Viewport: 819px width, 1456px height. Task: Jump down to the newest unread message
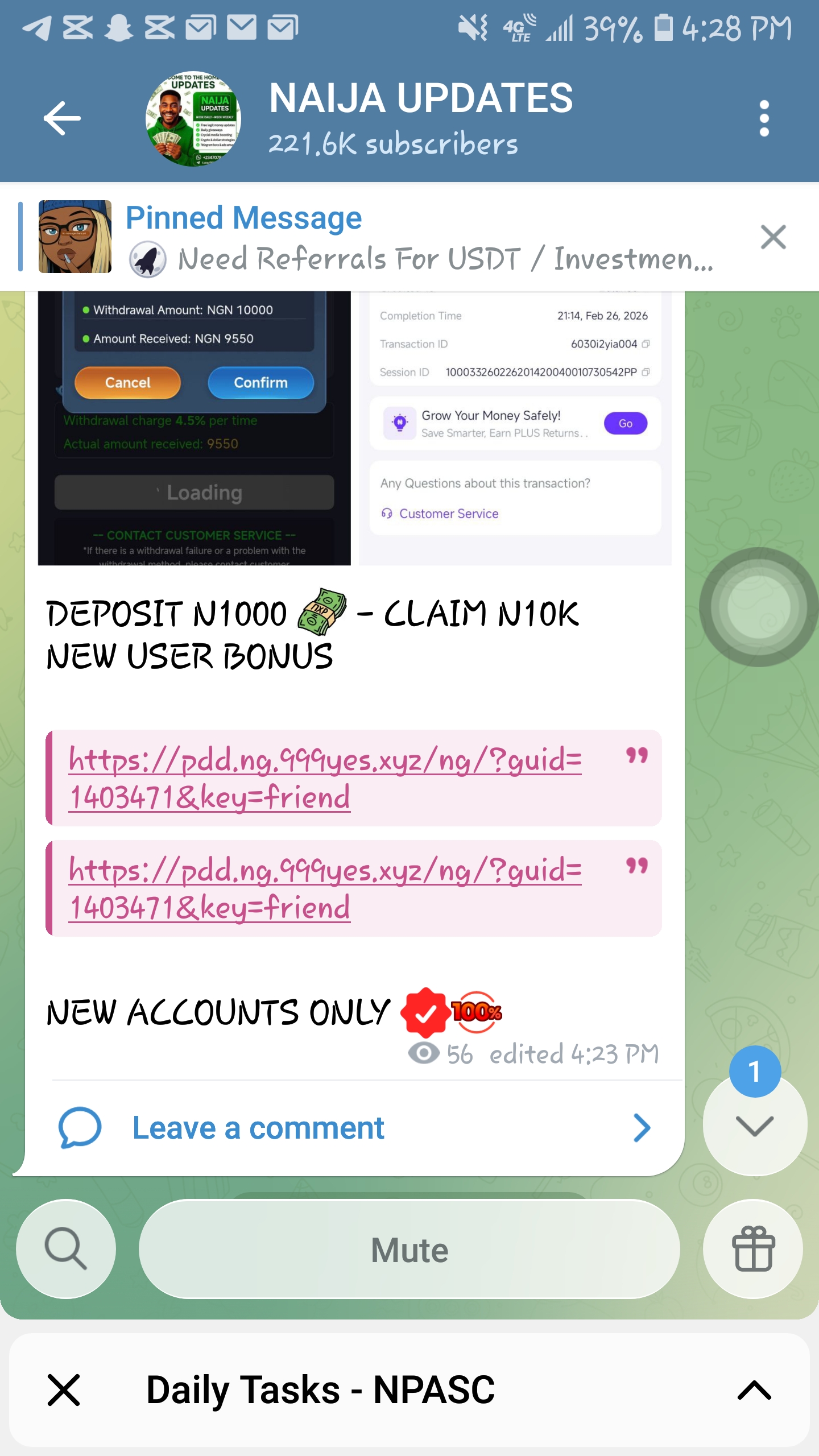coord(755,1125)
